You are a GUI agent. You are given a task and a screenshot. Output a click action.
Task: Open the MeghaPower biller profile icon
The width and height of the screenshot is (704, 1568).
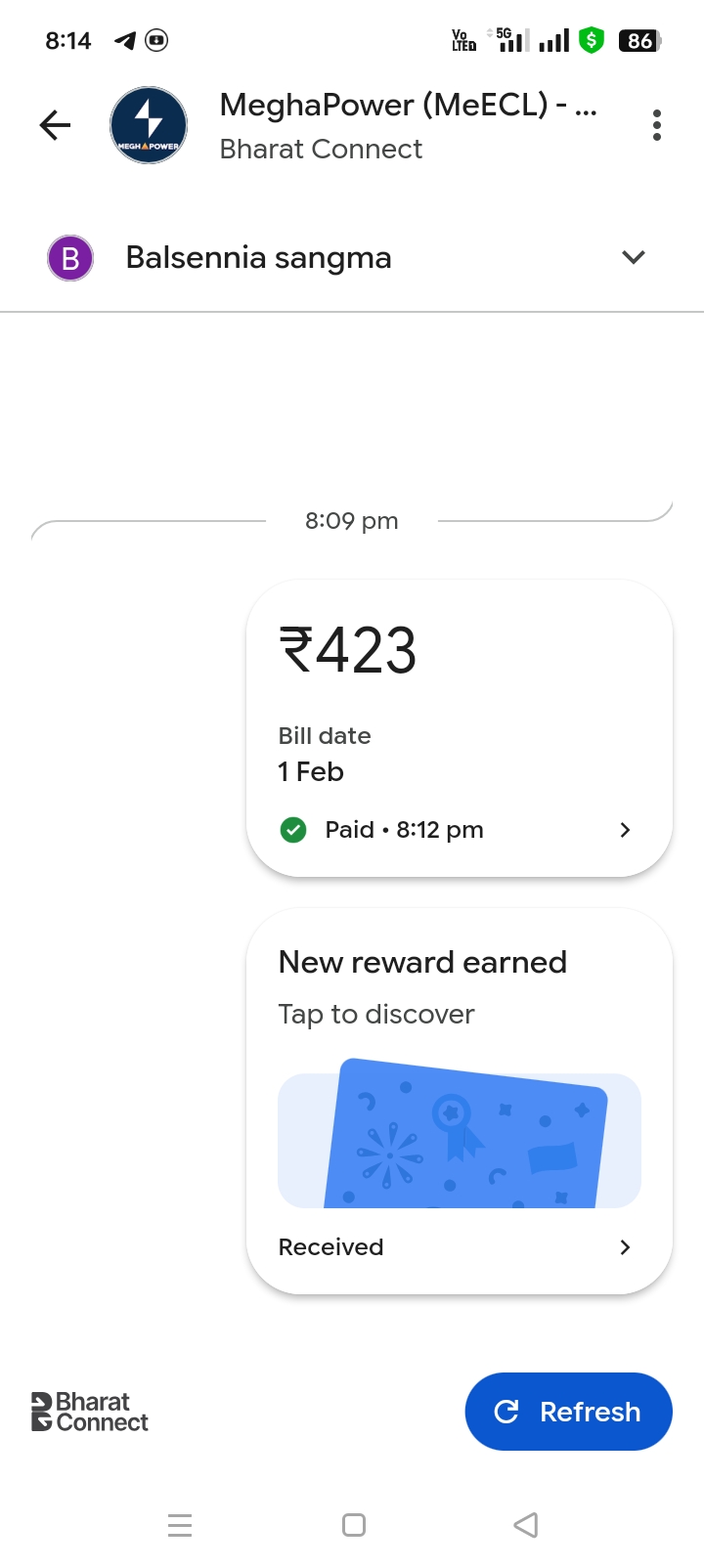(149, 125)
